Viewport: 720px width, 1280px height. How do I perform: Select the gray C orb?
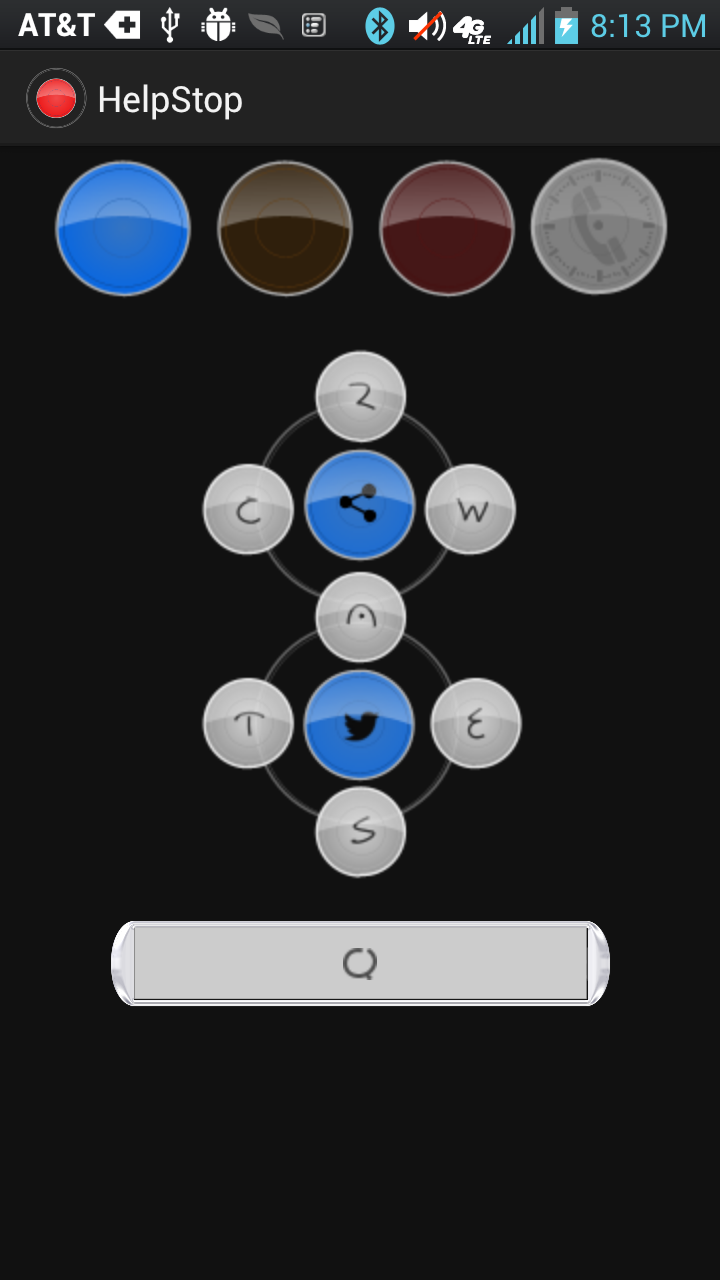(248, 509)
